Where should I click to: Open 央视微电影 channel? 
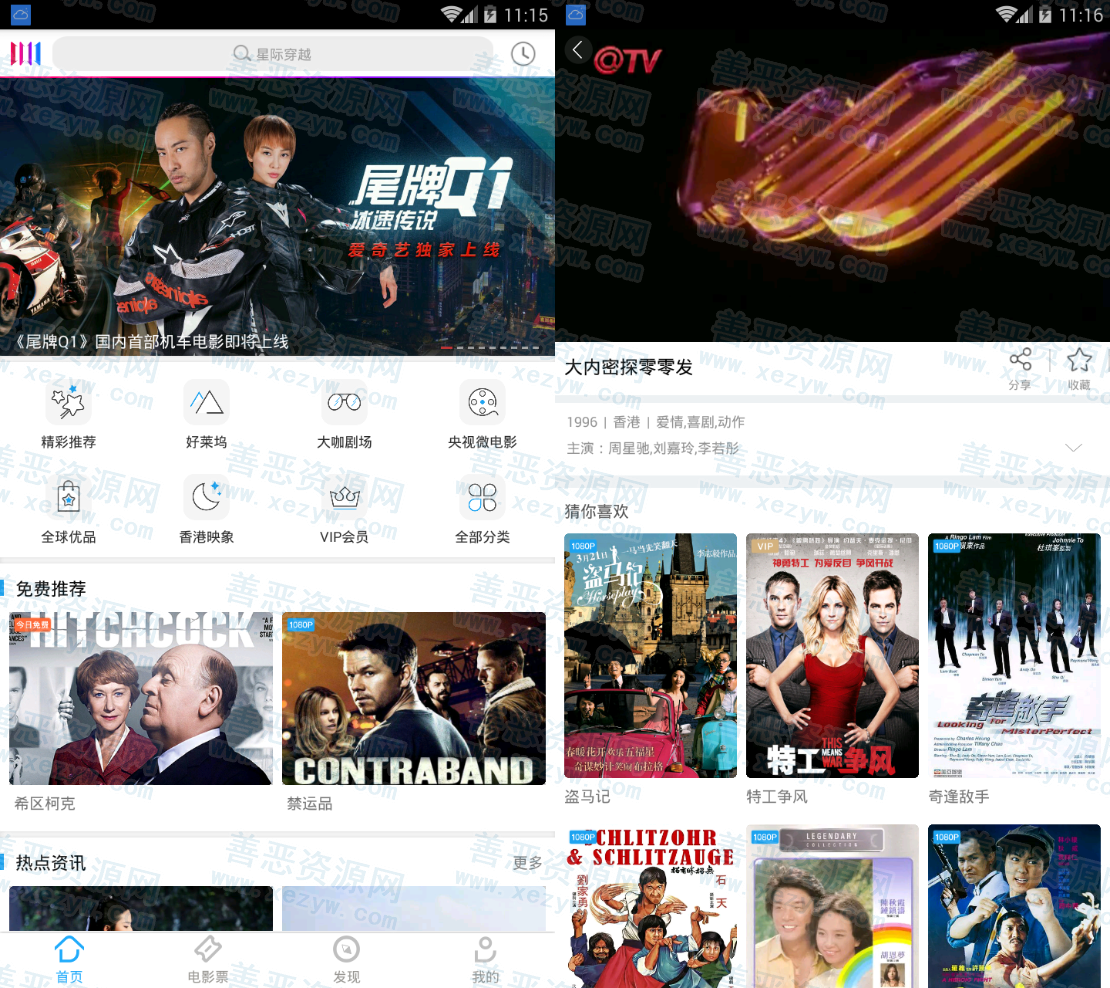click(x=482, y=415)
